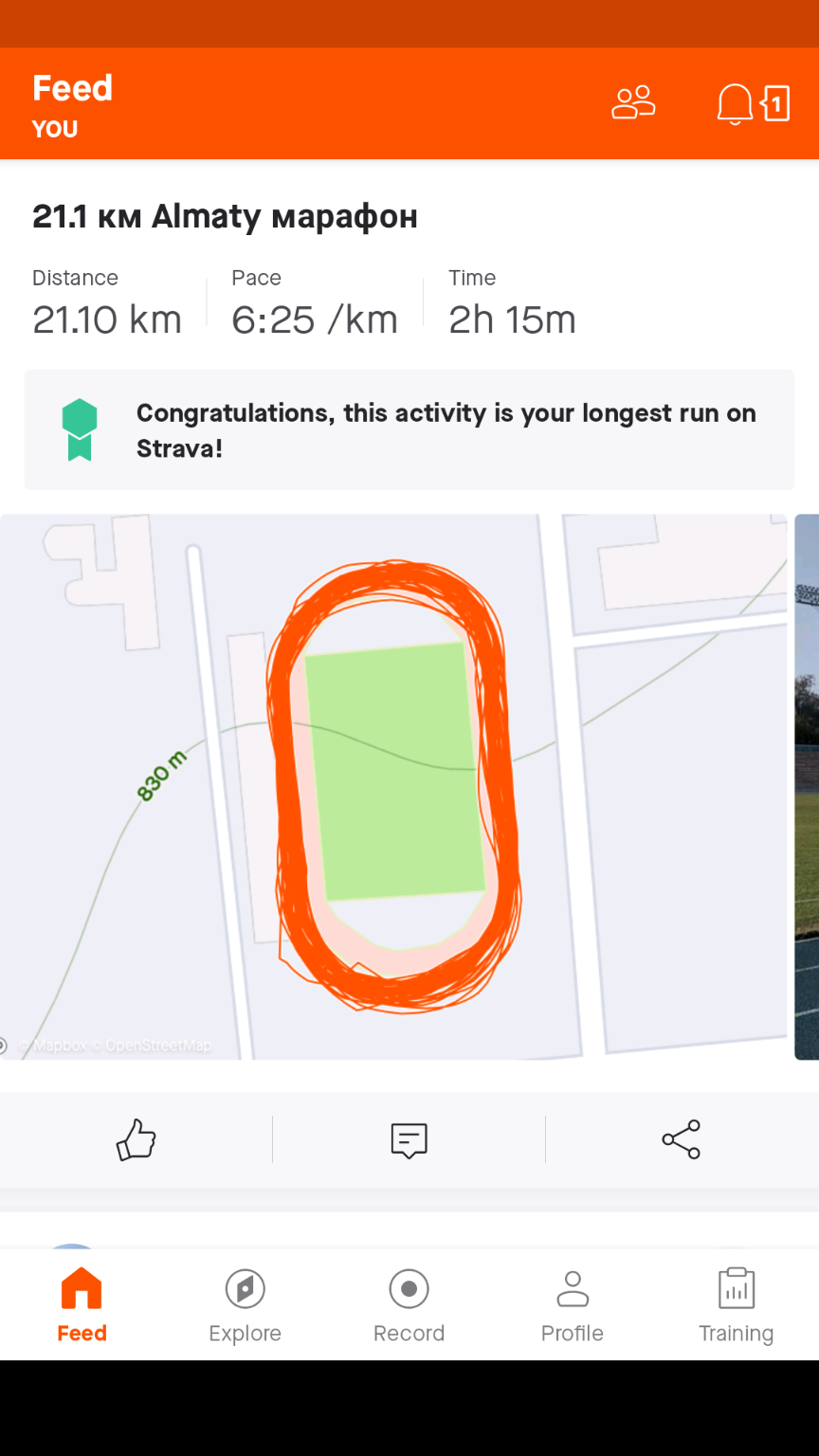View the stadium photo beside the map
Screen dimensions: 819x1456
click(x=807, y=787)
